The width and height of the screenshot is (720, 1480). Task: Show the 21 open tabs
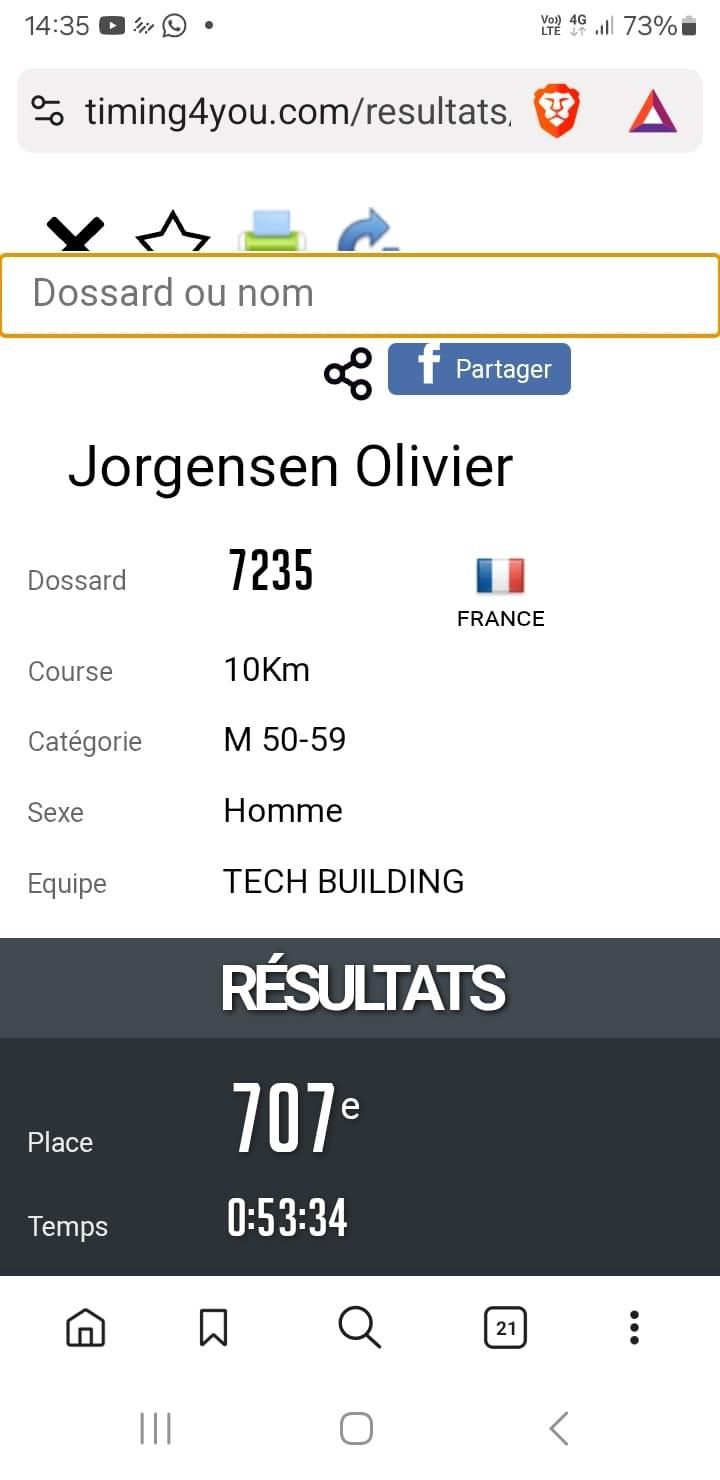[x=505, y=1328]
